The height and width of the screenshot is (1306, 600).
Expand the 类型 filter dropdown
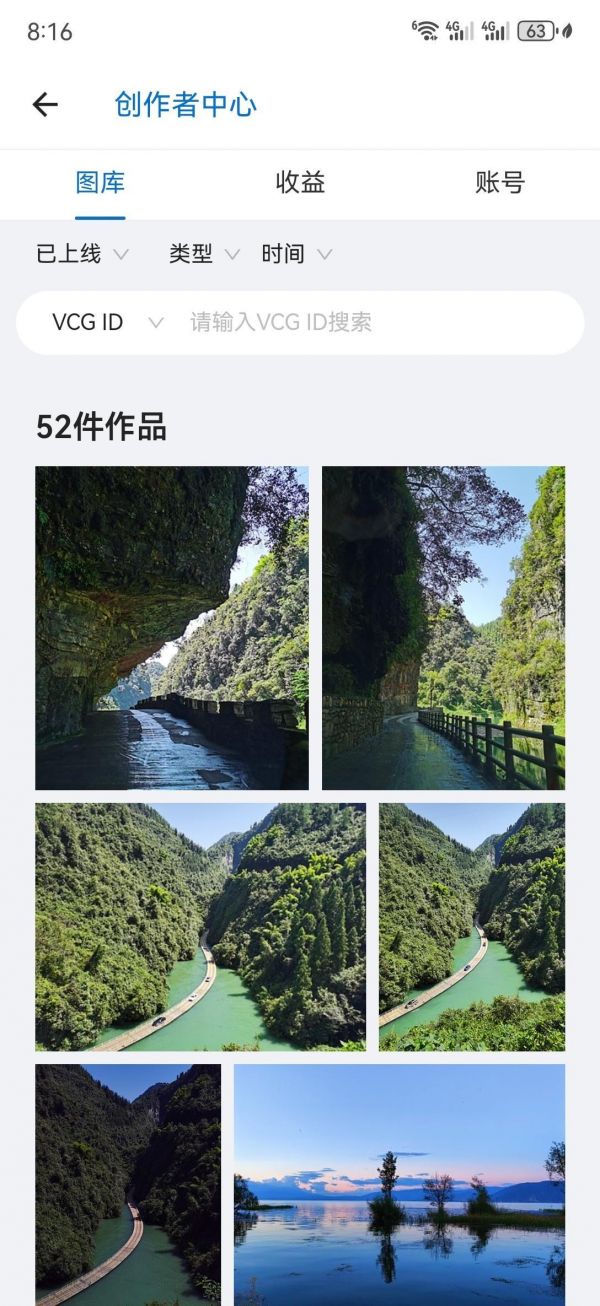[204, 254]
